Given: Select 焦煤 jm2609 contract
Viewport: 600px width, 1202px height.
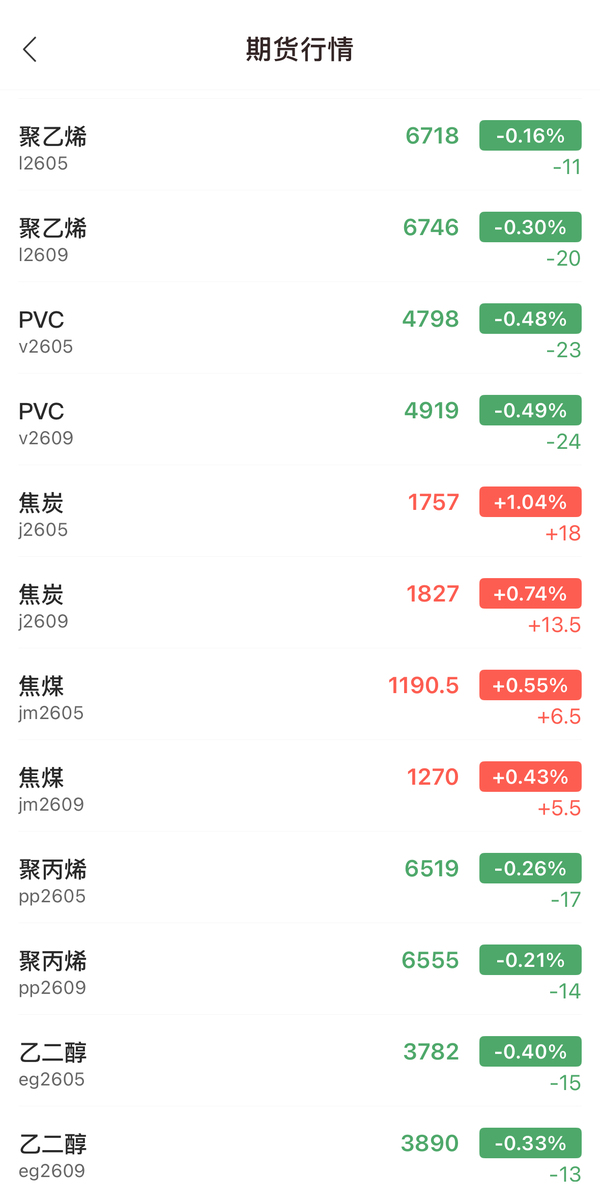Looking at the screenshot, I should point(300,789).
